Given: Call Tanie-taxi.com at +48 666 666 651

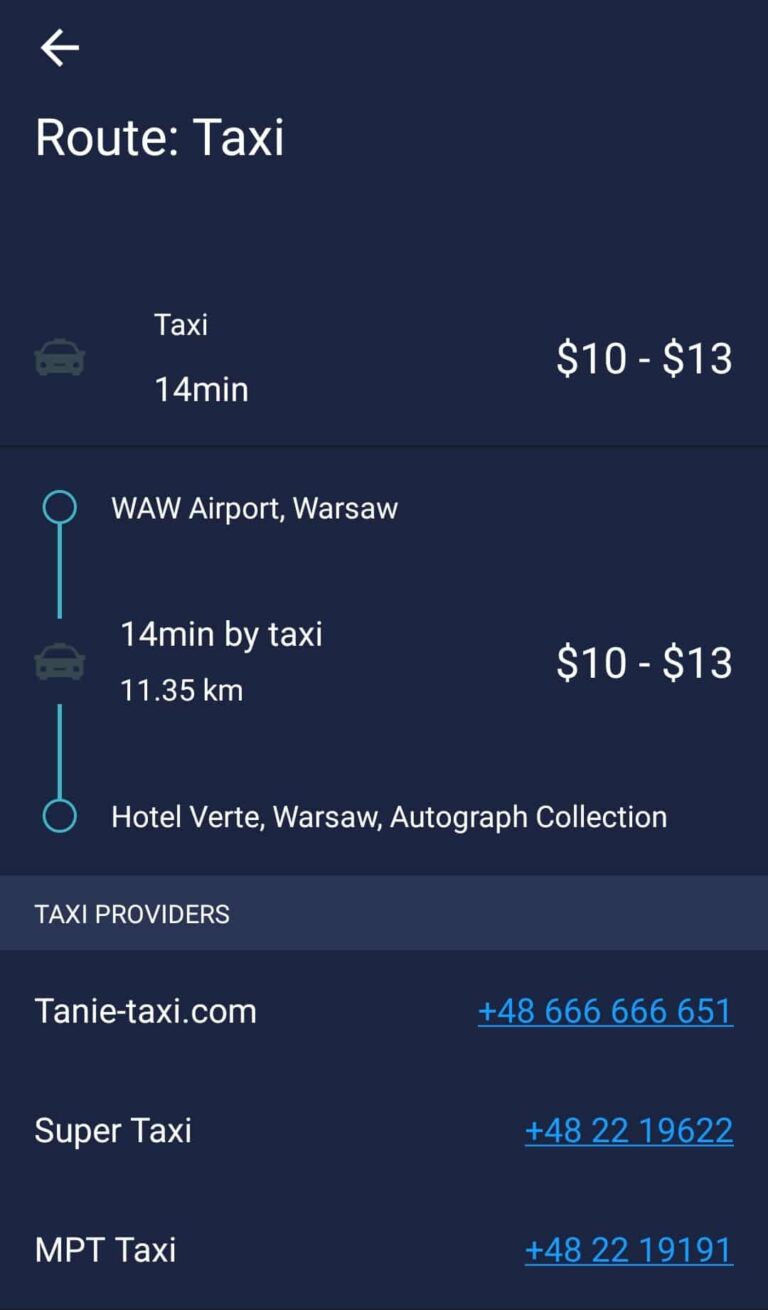Looking at the screenshot, I should tap(605, 1011).
